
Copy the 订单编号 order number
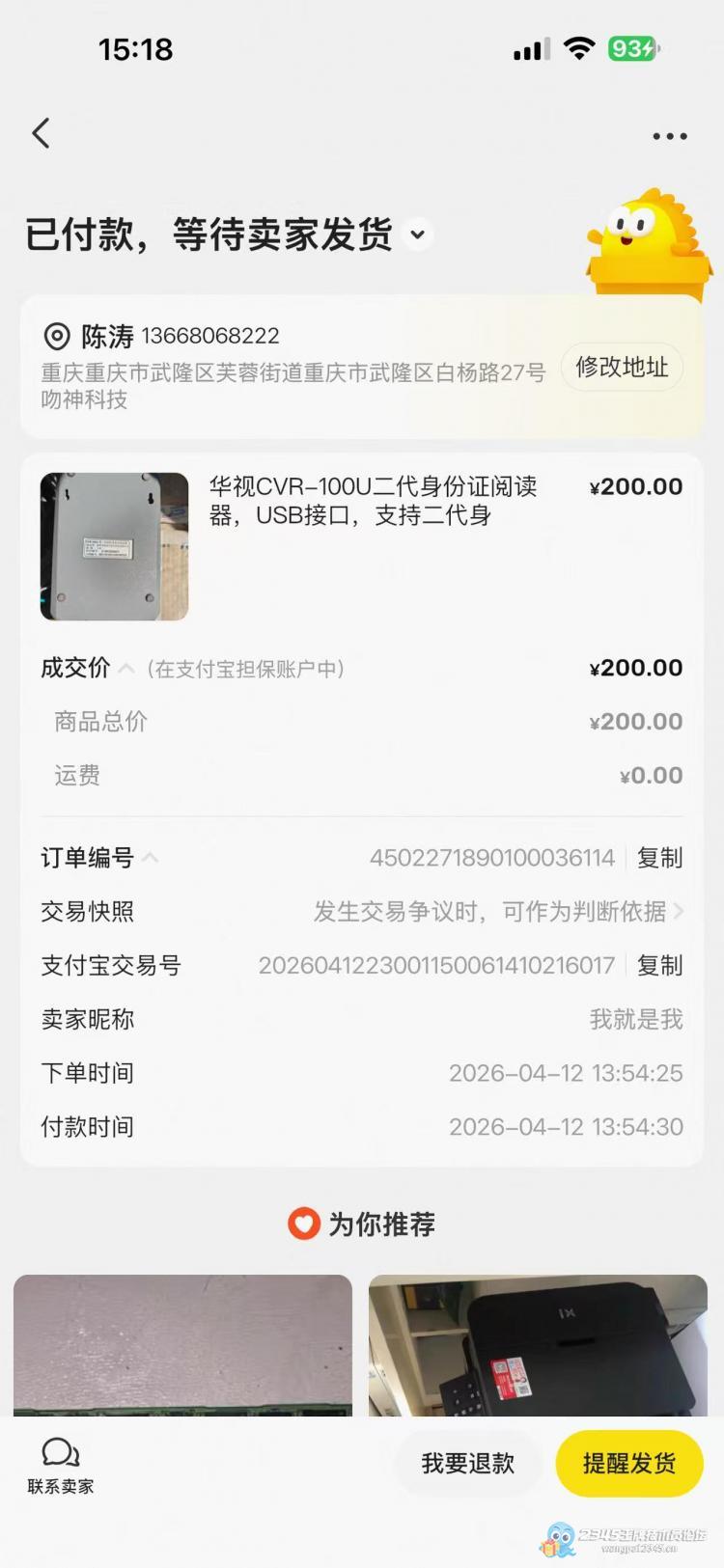(659, 858)
